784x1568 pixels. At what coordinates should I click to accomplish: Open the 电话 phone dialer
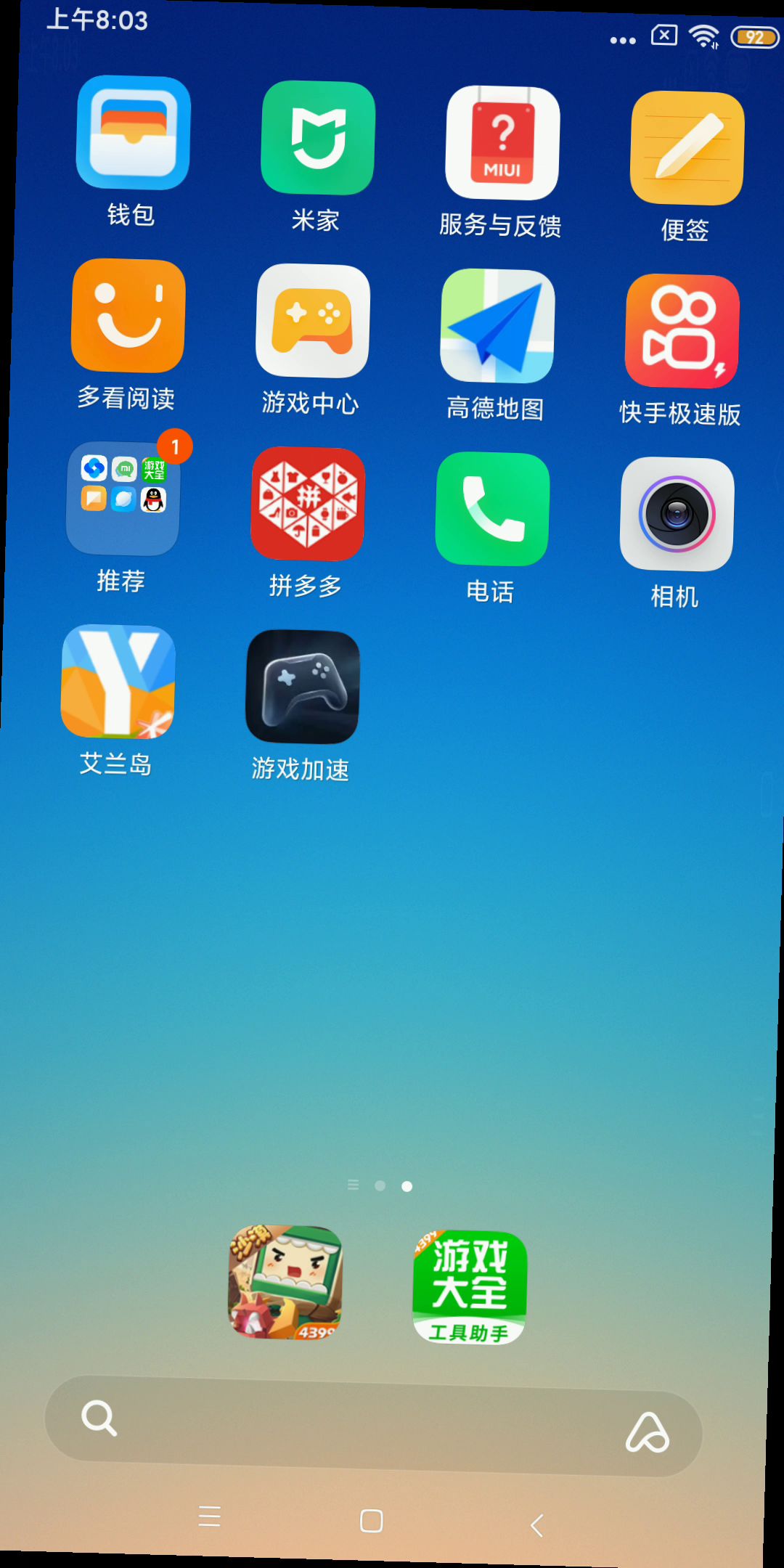coord(492,509)
